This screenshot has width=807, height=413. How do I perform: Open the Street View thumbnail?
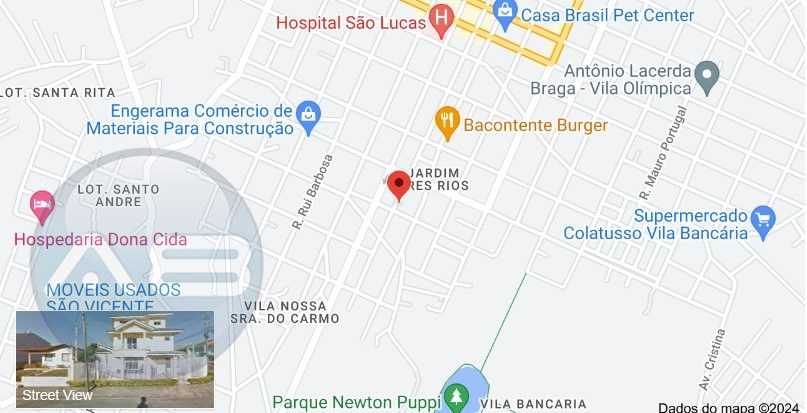click(x=114, y=359)
